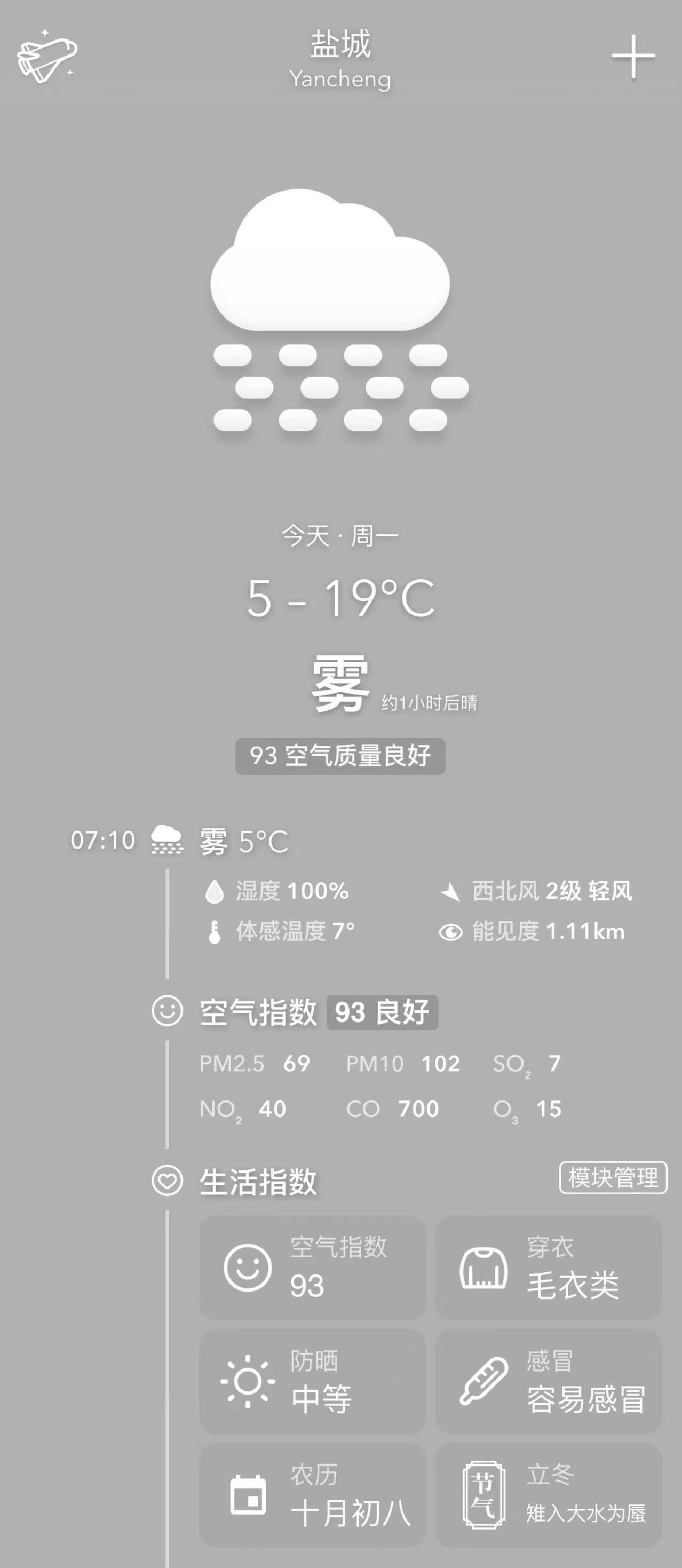Open 模块管理 module management

coord(613,1177)
